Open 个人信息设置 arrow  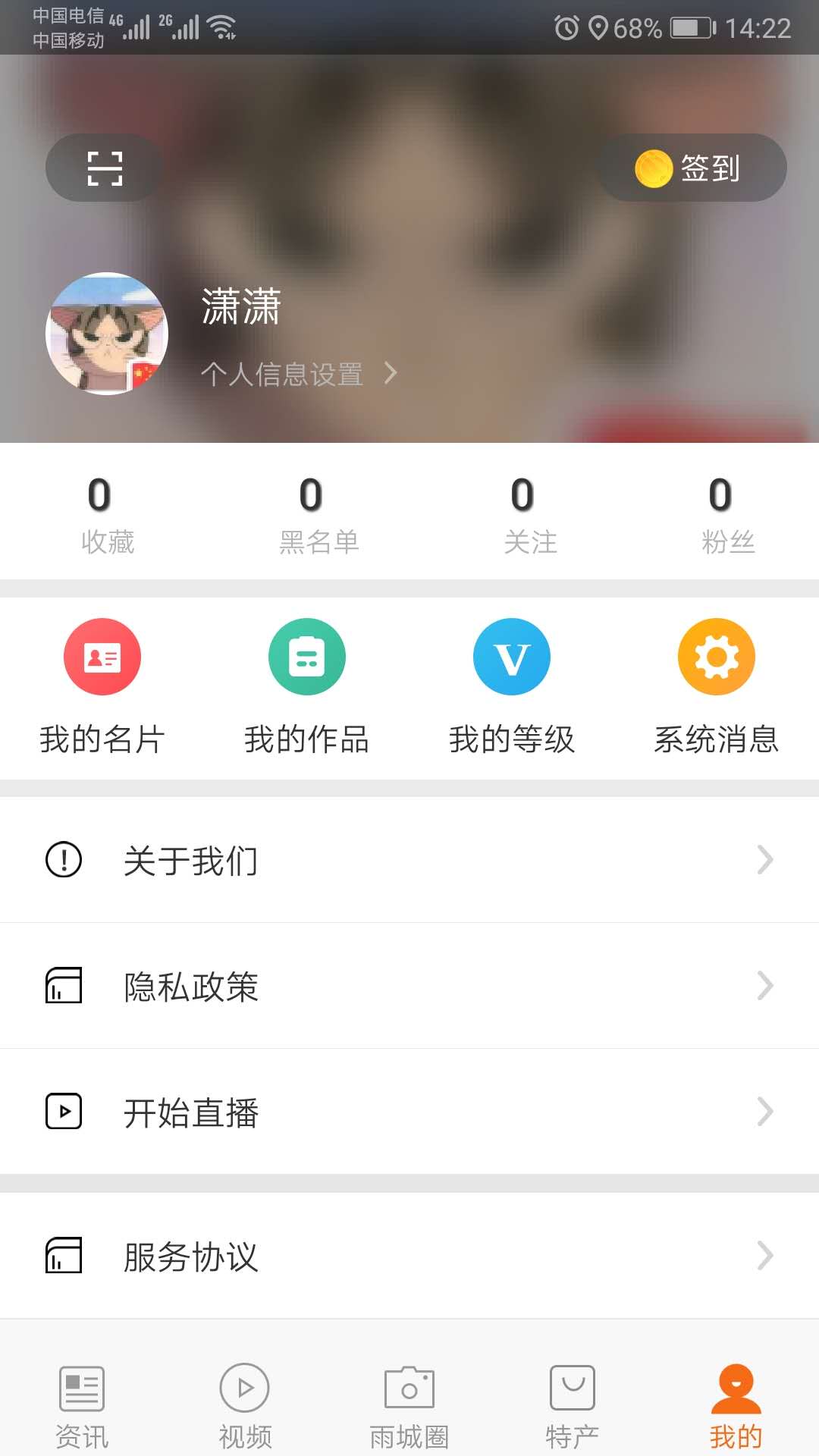[x=391, y=373]
